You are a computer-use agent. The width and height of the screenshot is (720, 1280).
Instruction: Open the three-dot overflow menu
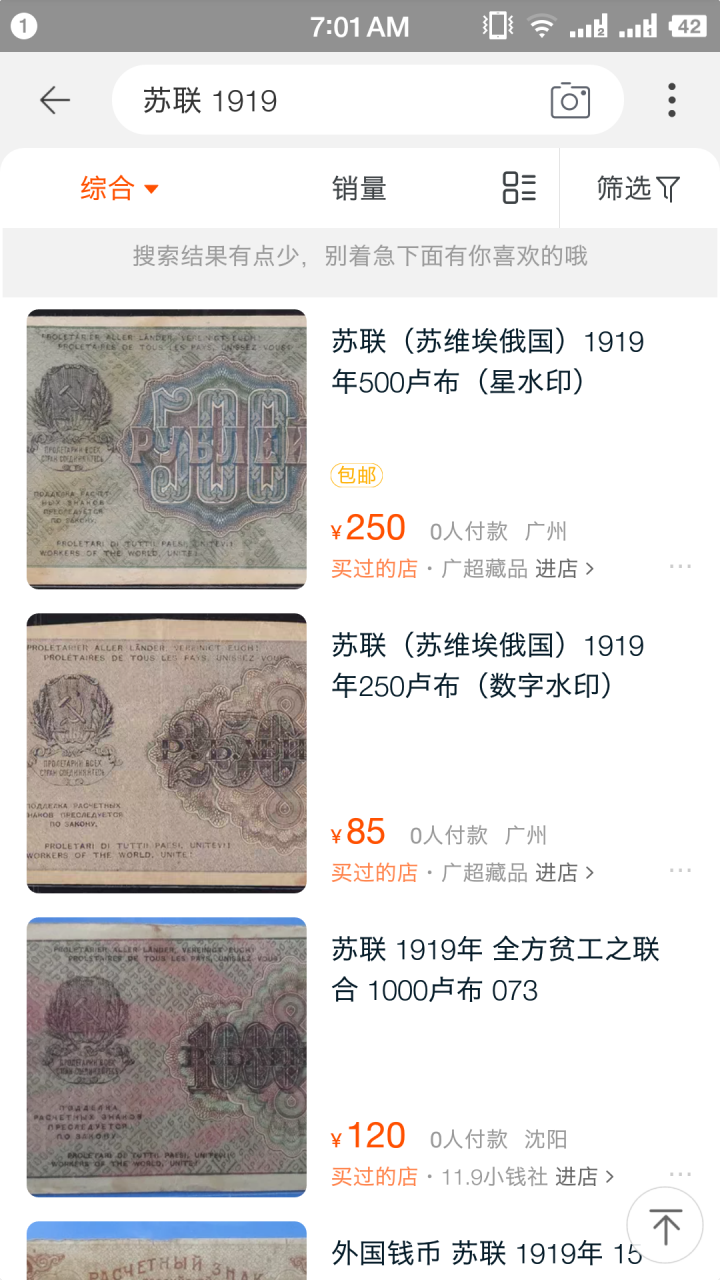tap(672, 100)
